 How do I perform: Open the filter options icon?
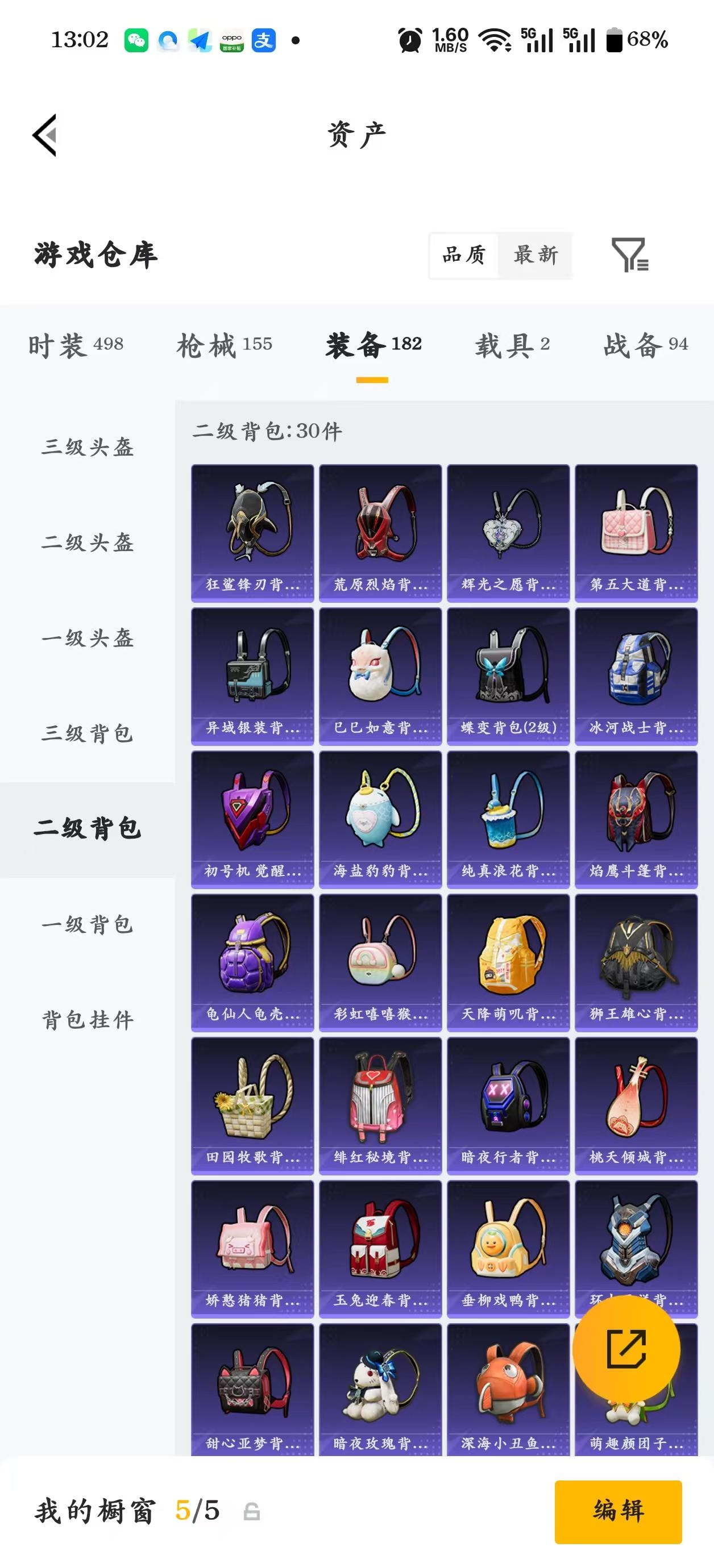tap(630, 256)
